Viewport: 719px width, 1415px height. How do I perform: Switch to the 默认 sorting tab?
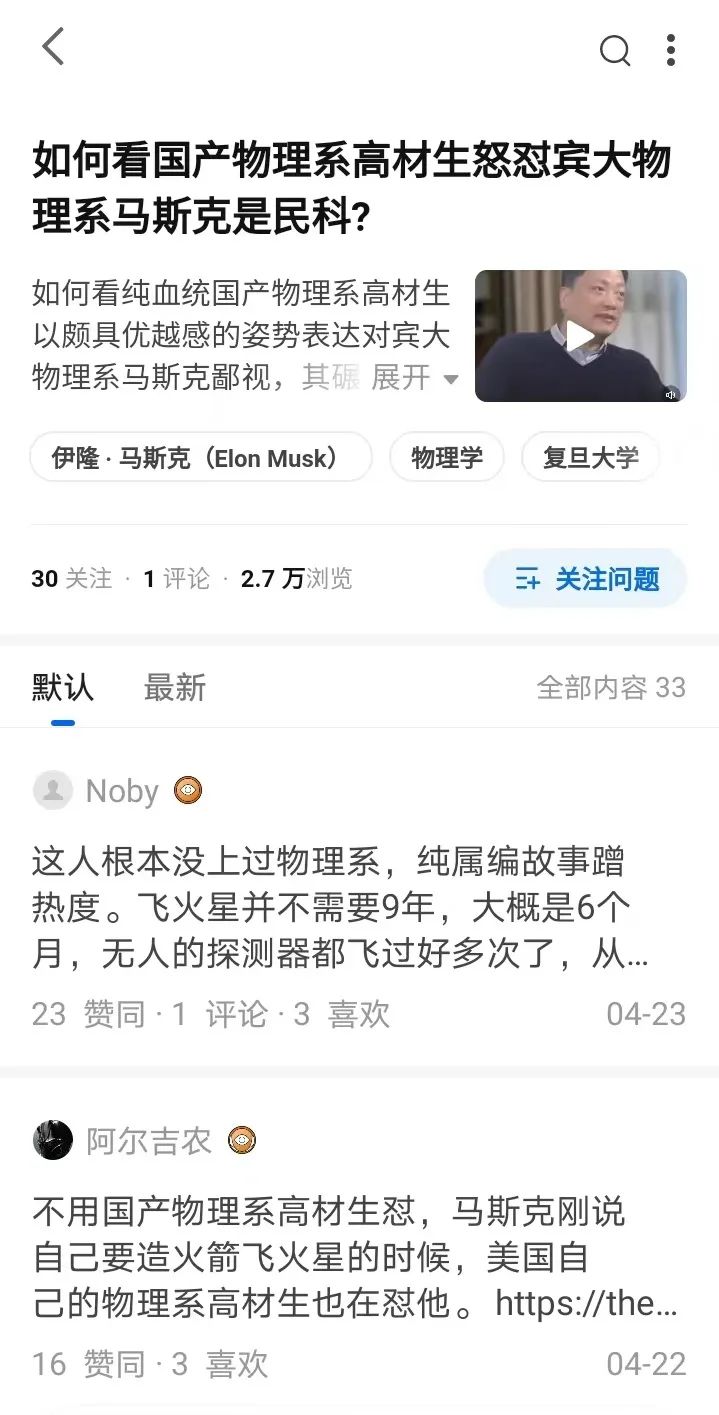point(62,688)
